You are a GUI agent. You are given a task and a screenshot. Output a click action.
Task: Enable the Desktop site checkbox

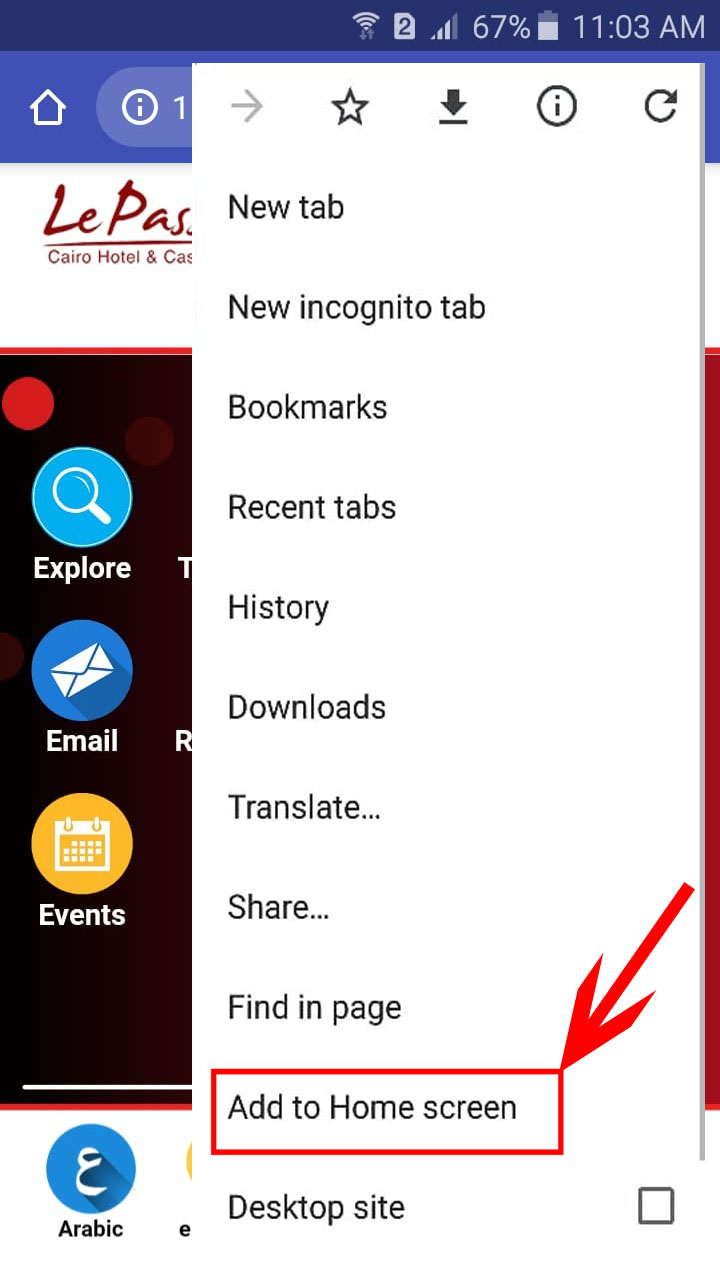[x=656, y=1206]
